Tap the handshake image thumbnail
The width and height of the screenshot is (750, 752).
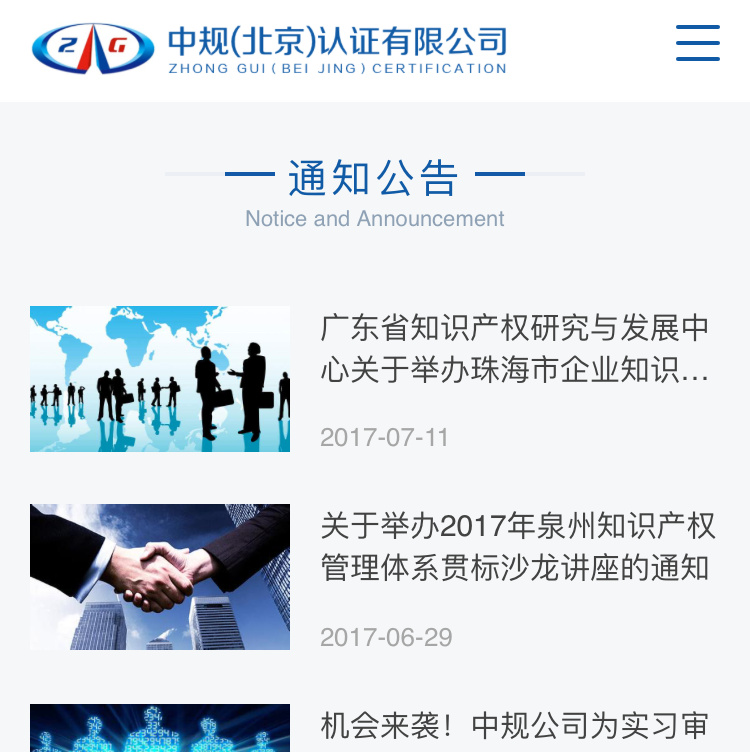[160, 577]
